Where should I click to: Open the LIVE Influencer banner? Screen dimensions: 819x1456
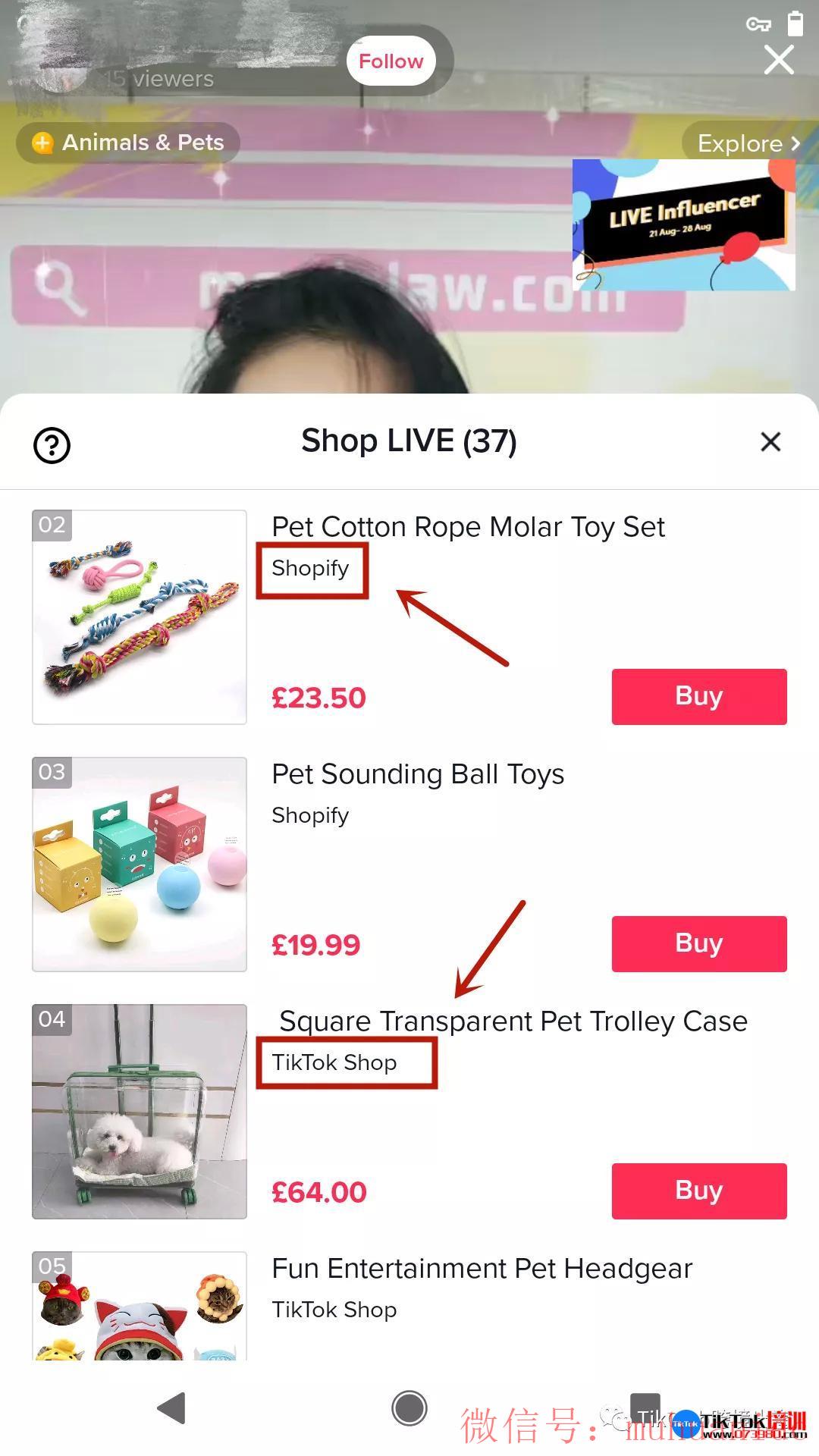(x=683, y=224)
